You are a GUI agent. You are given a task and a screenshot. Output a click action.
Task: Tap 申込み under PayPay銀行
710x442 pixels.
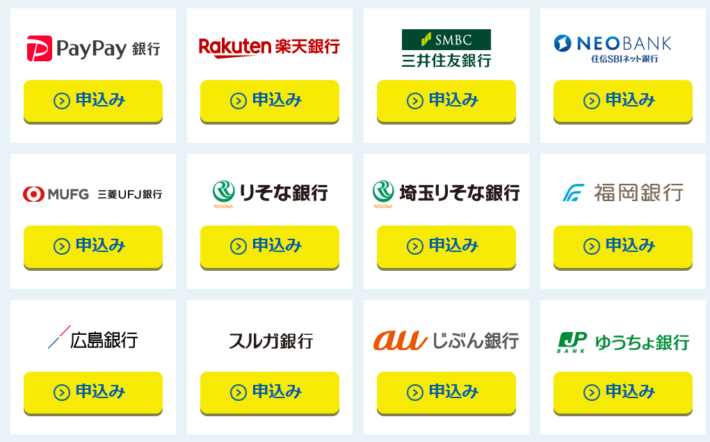pyautogui.click(x=92, y=100)
